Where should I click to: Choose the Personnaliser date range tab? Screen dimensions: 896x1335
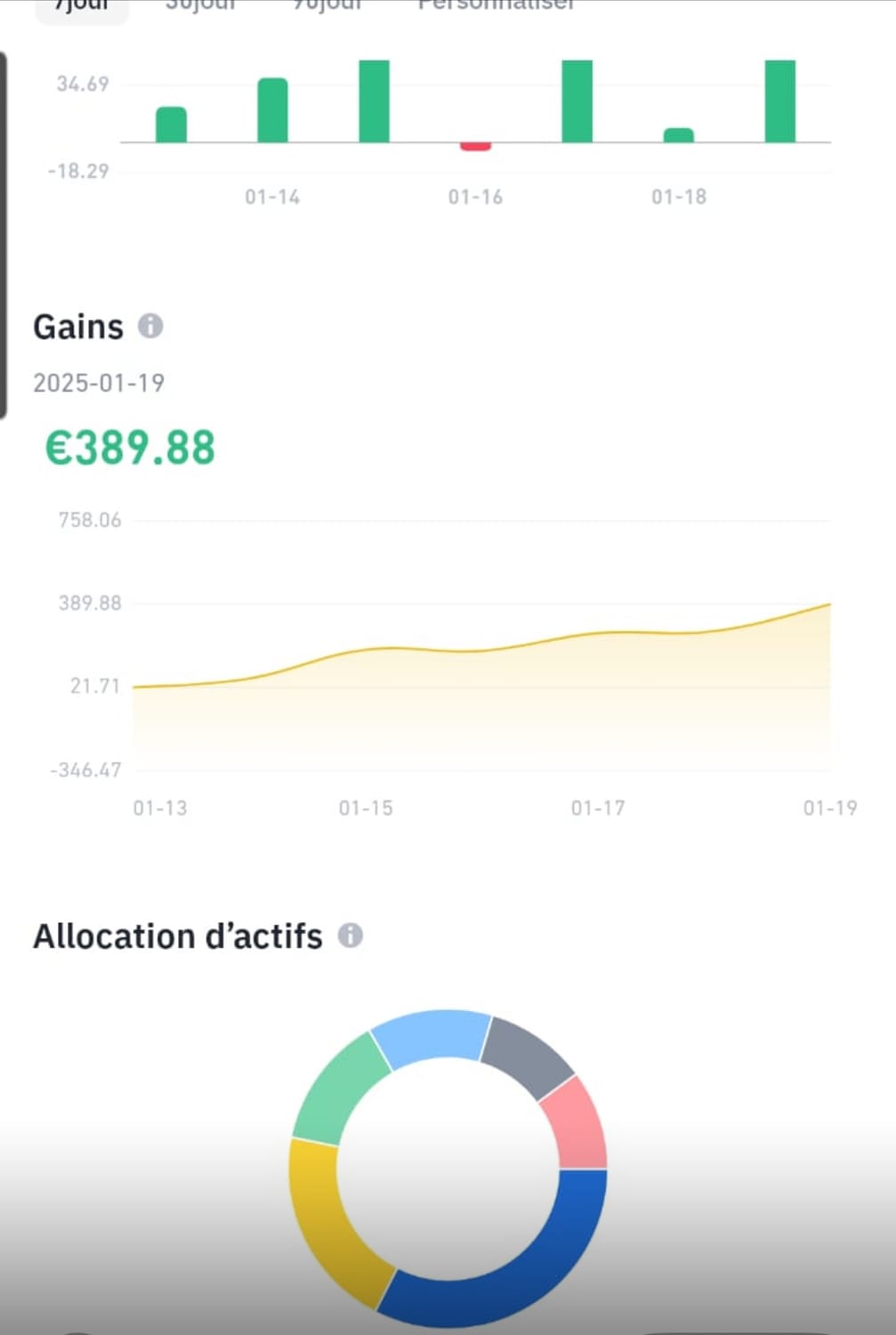(496, 4)
